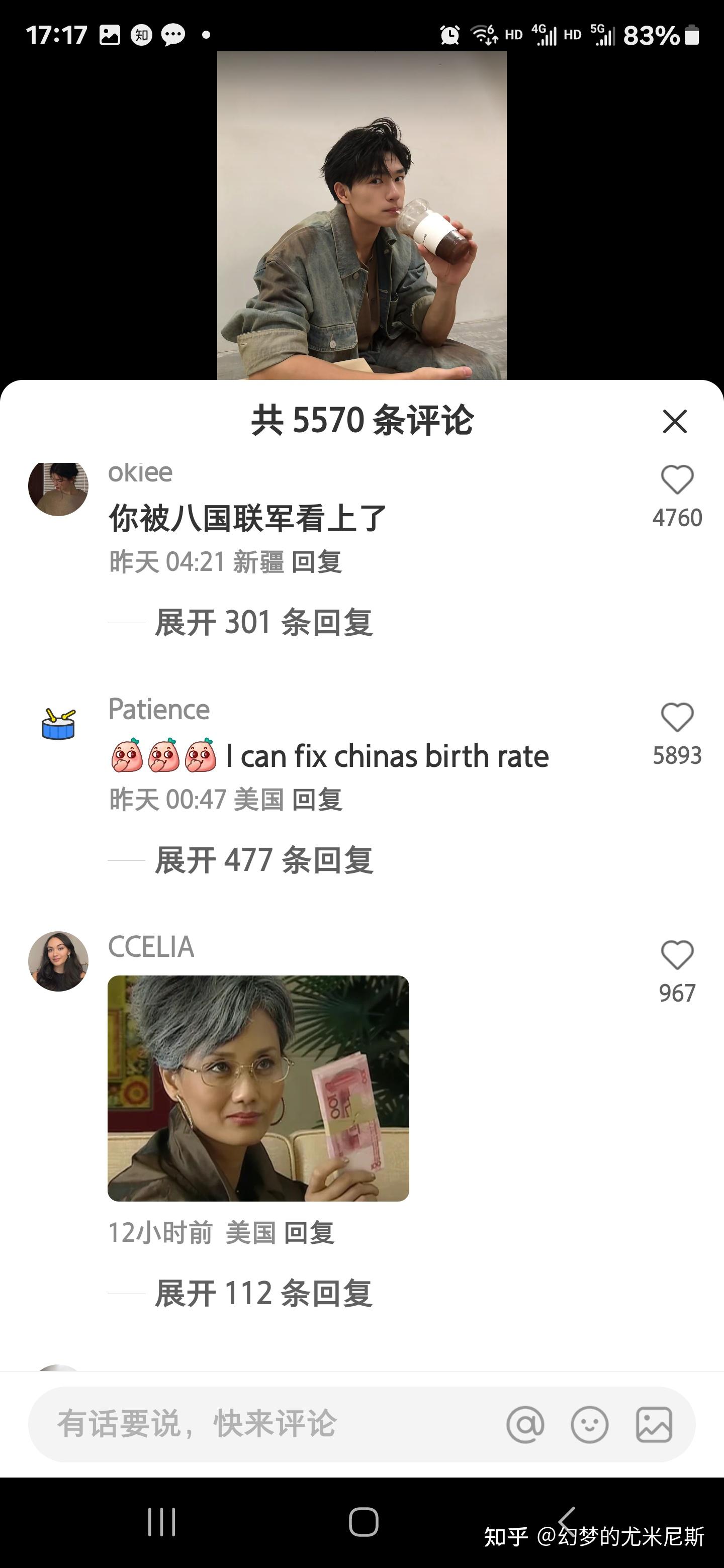Attach a picture to your comment
Viewport: 724px width, 1568px height.
[x=654, y=1425]
